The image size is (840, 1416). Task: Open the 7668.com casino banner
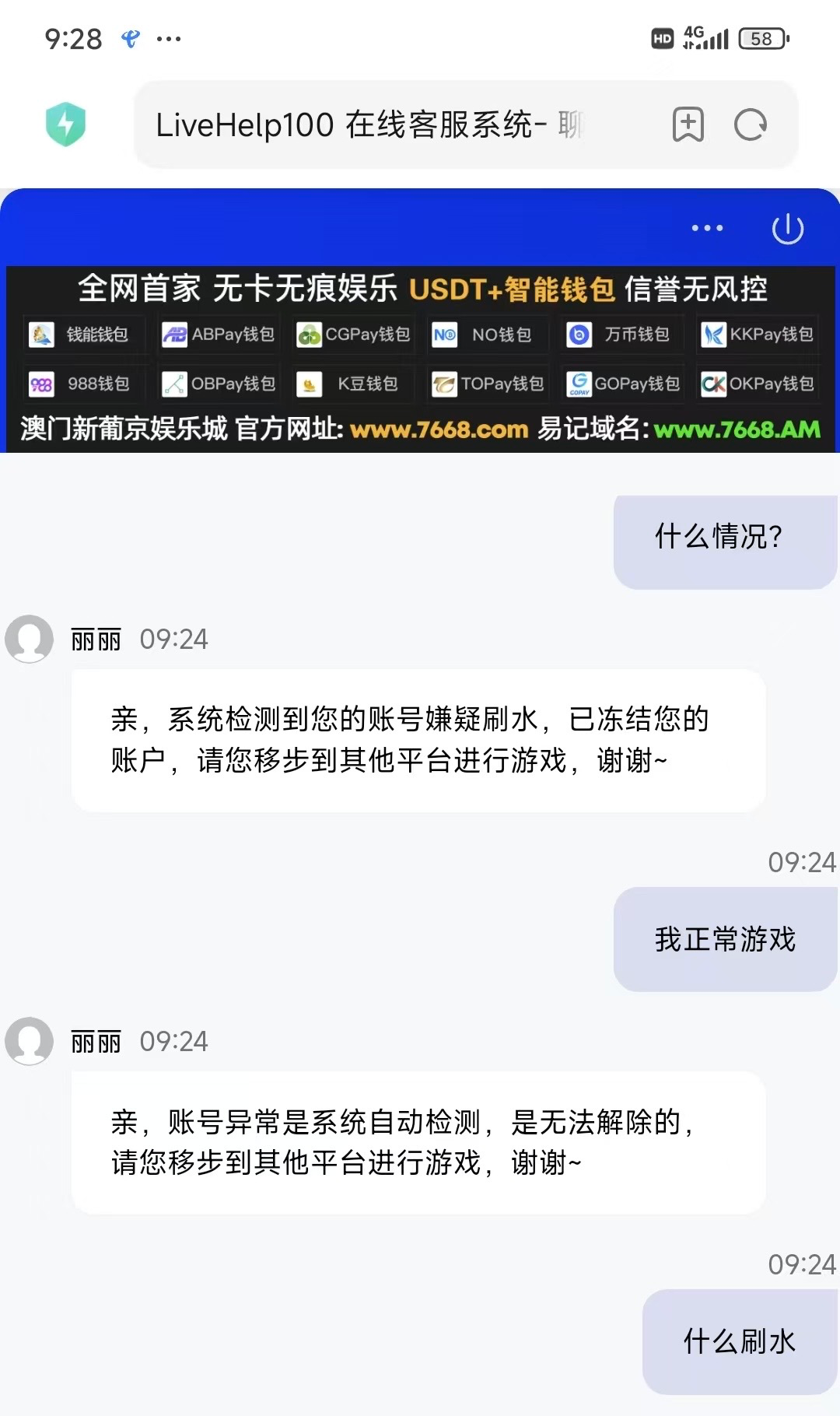click(x=420, y=359)
